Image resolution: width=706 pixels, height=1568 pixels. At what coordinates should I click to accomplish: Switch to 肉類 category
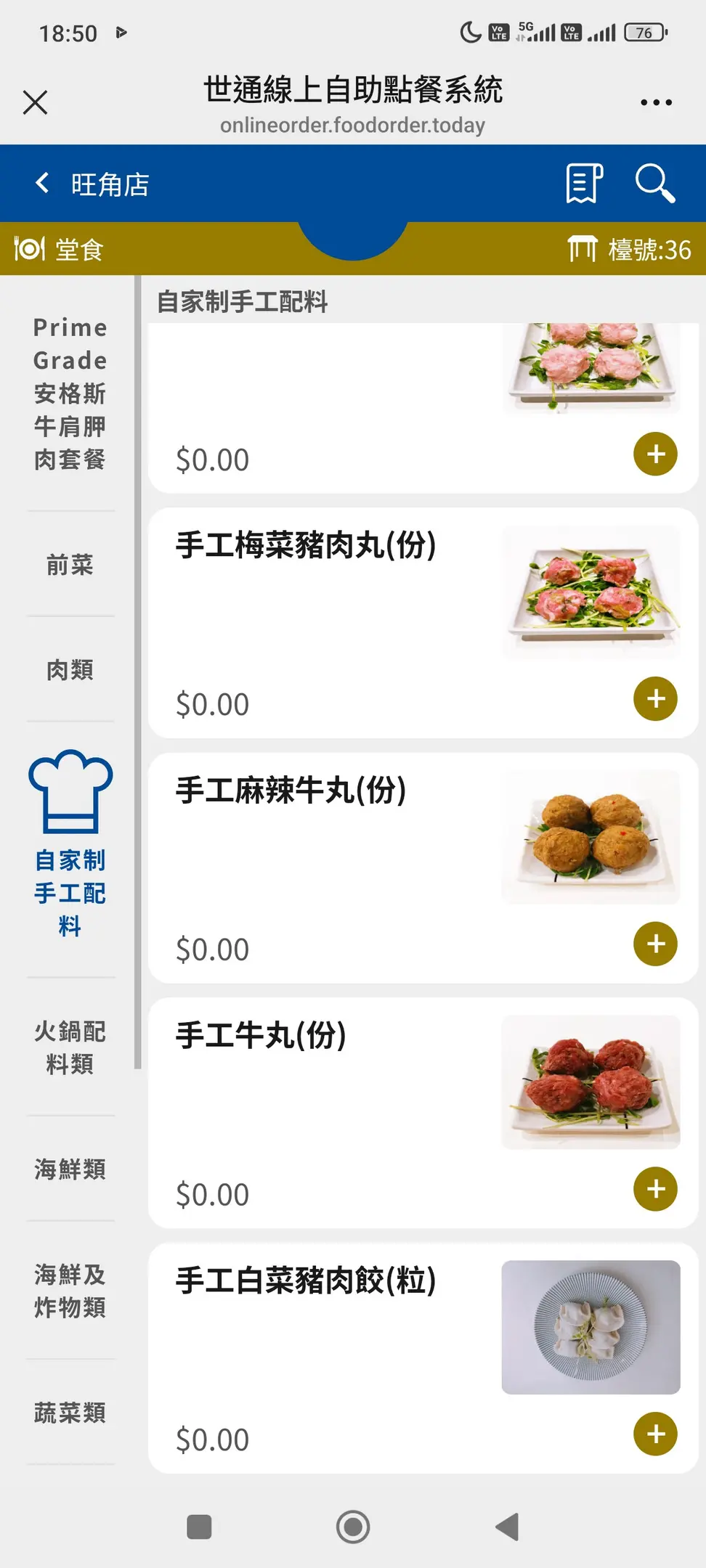pos(70,669)
